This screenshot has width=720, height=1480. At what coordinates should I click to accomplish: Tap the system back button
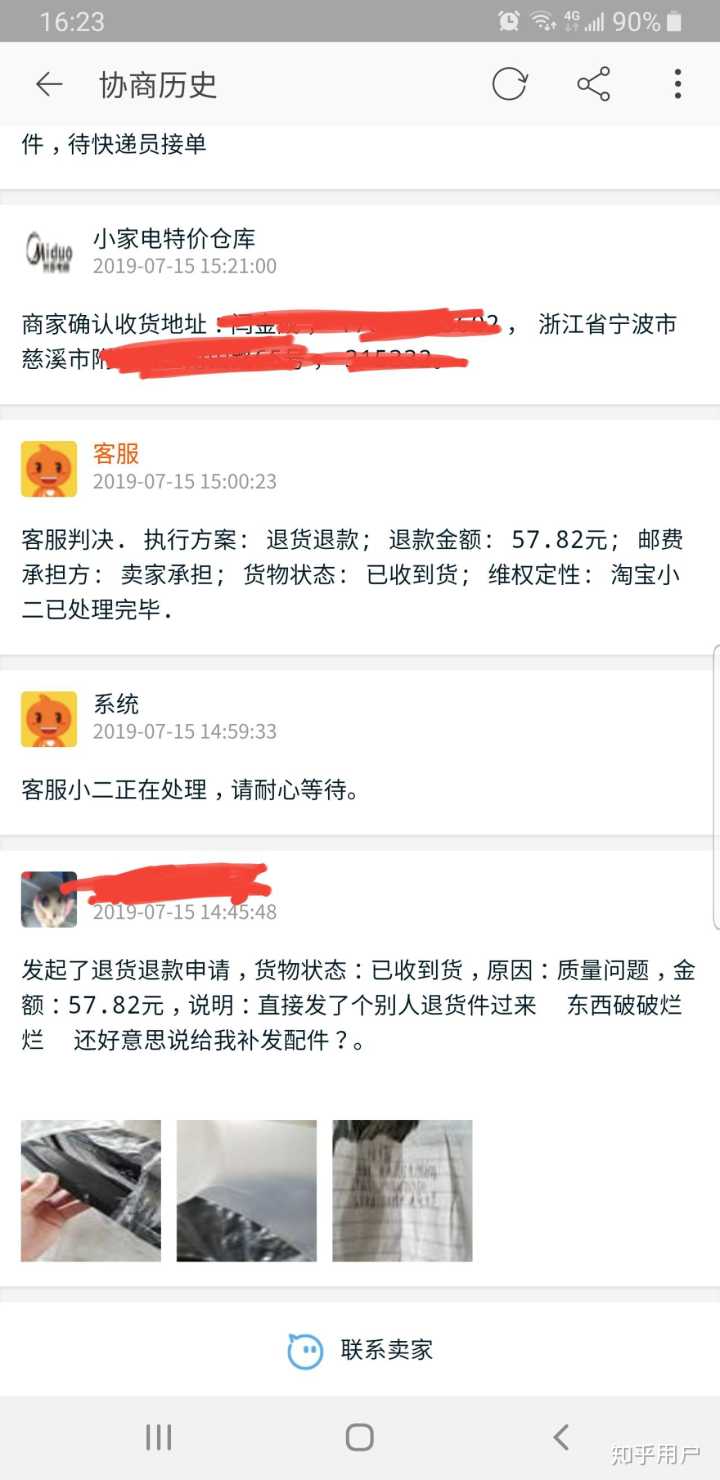[x=561, y=1438]
